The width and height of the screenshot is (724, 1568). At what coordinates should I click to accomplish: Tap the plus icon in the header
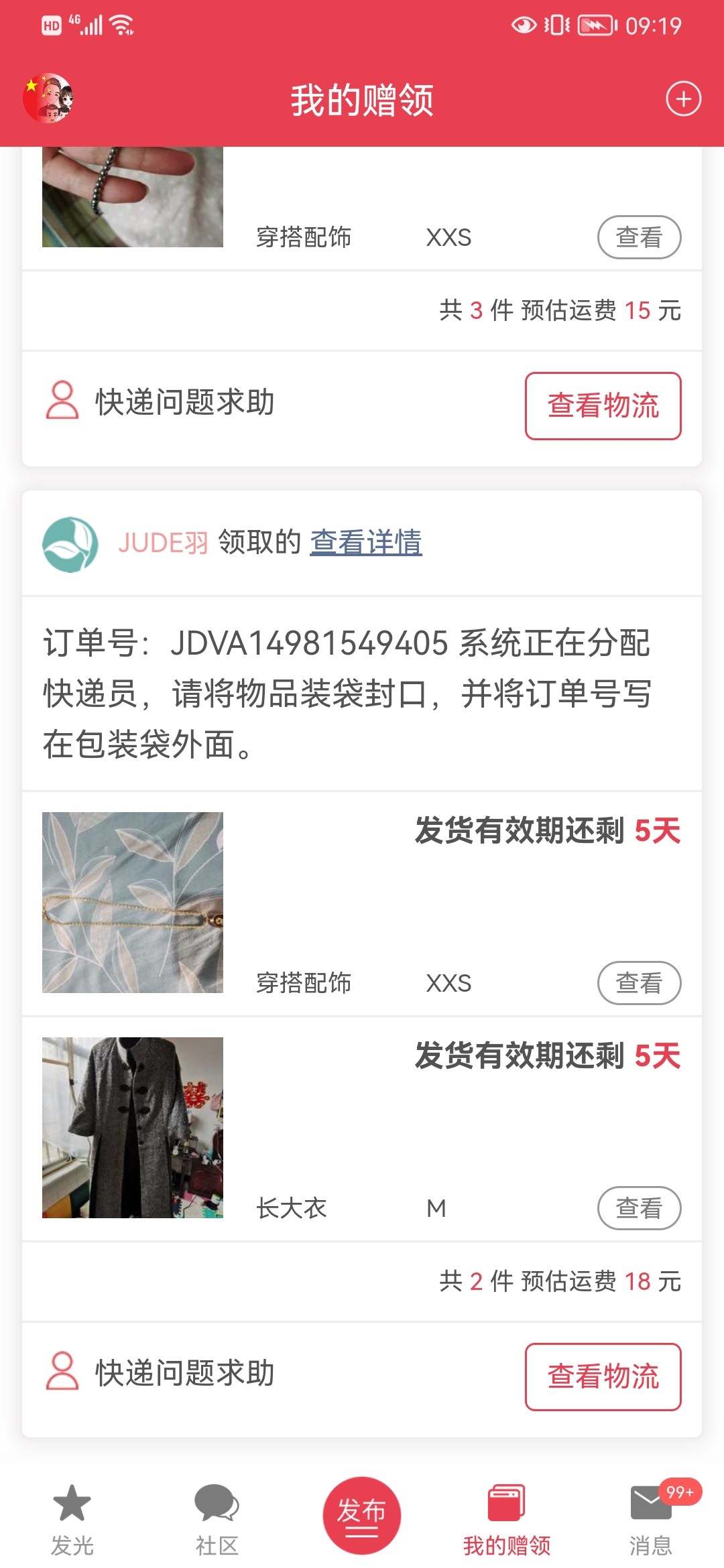[683, 99]
